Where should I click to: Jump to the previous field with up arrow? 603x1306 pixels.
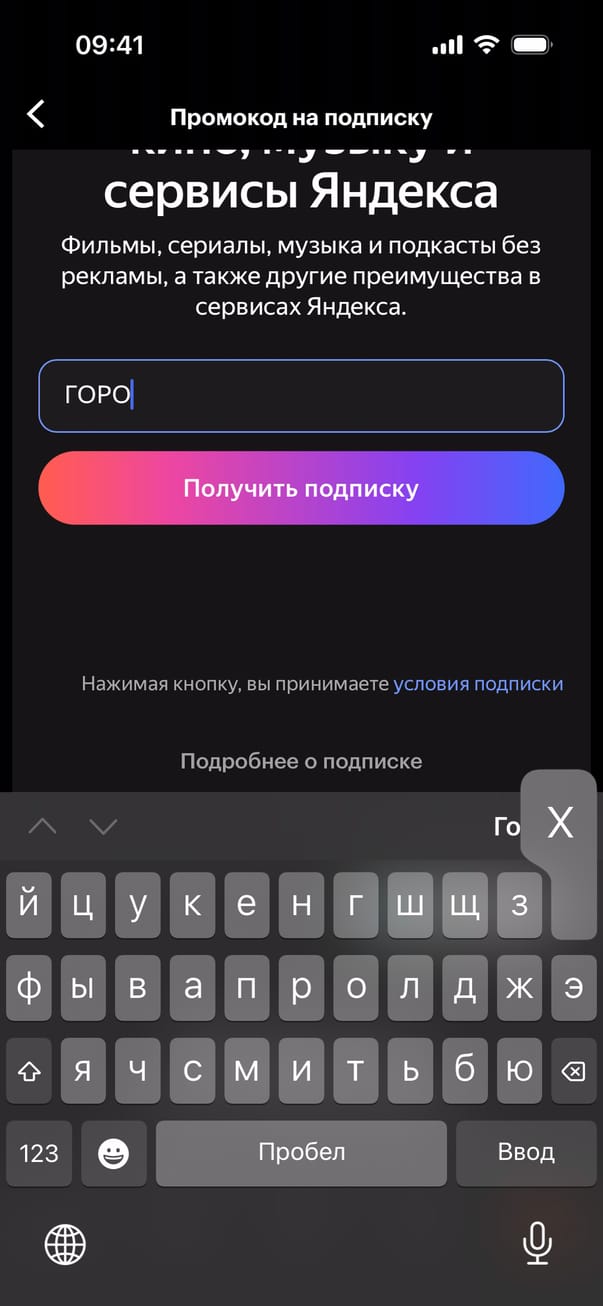(x=42, y=826)
